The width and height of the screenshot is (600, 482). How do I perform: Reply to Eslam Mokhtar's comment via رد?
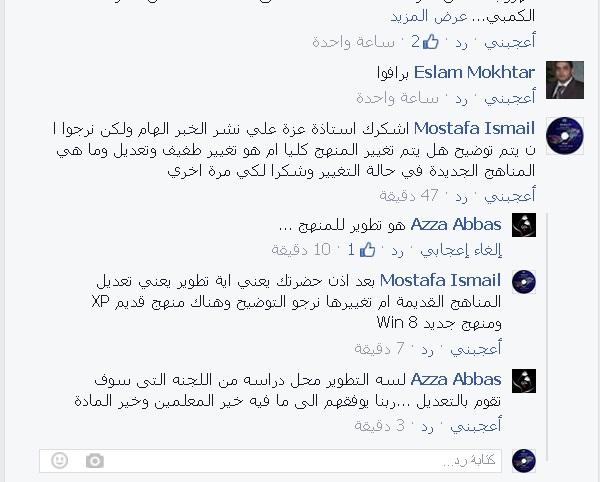click(462, 98)
